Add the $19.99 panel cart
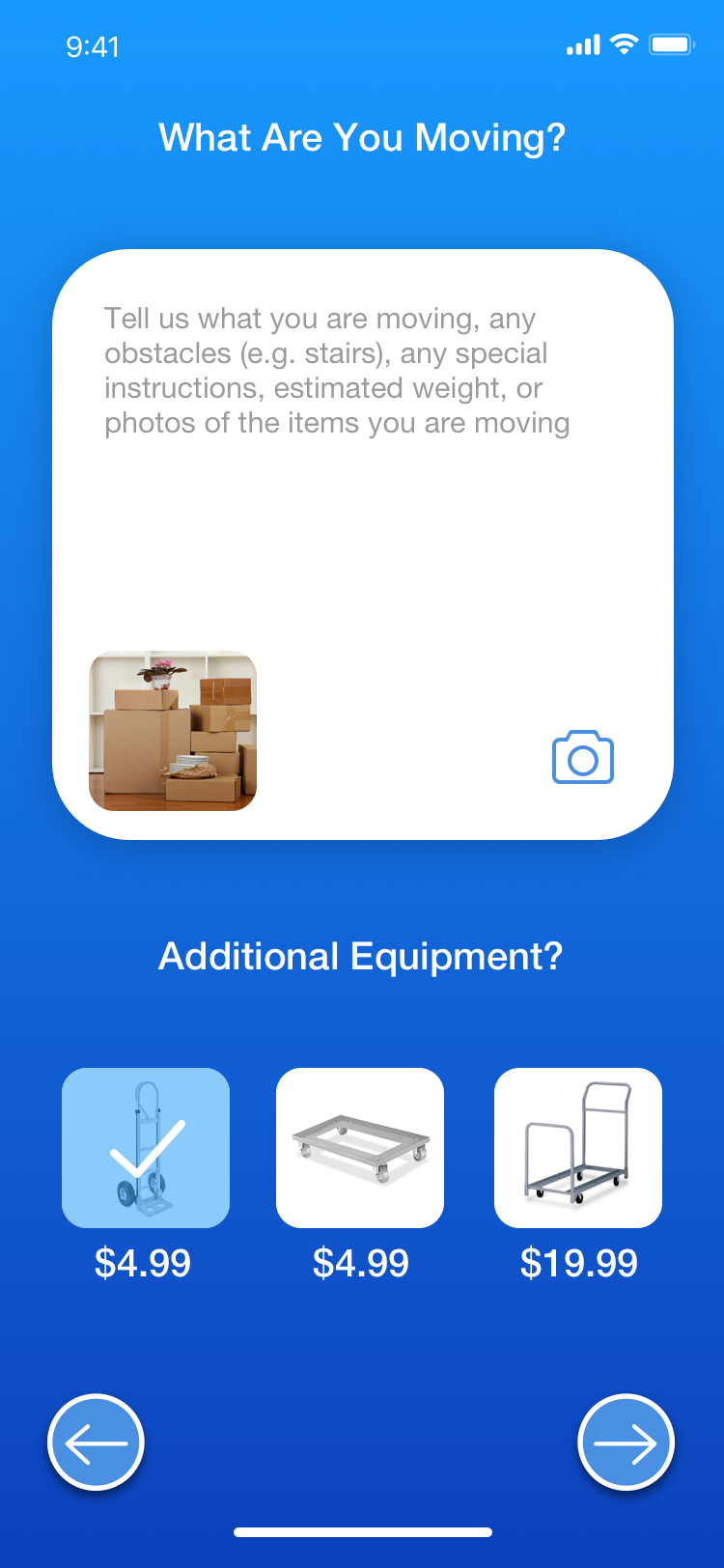This screenshot has width=724, height=1568. tap(578, 1147)
